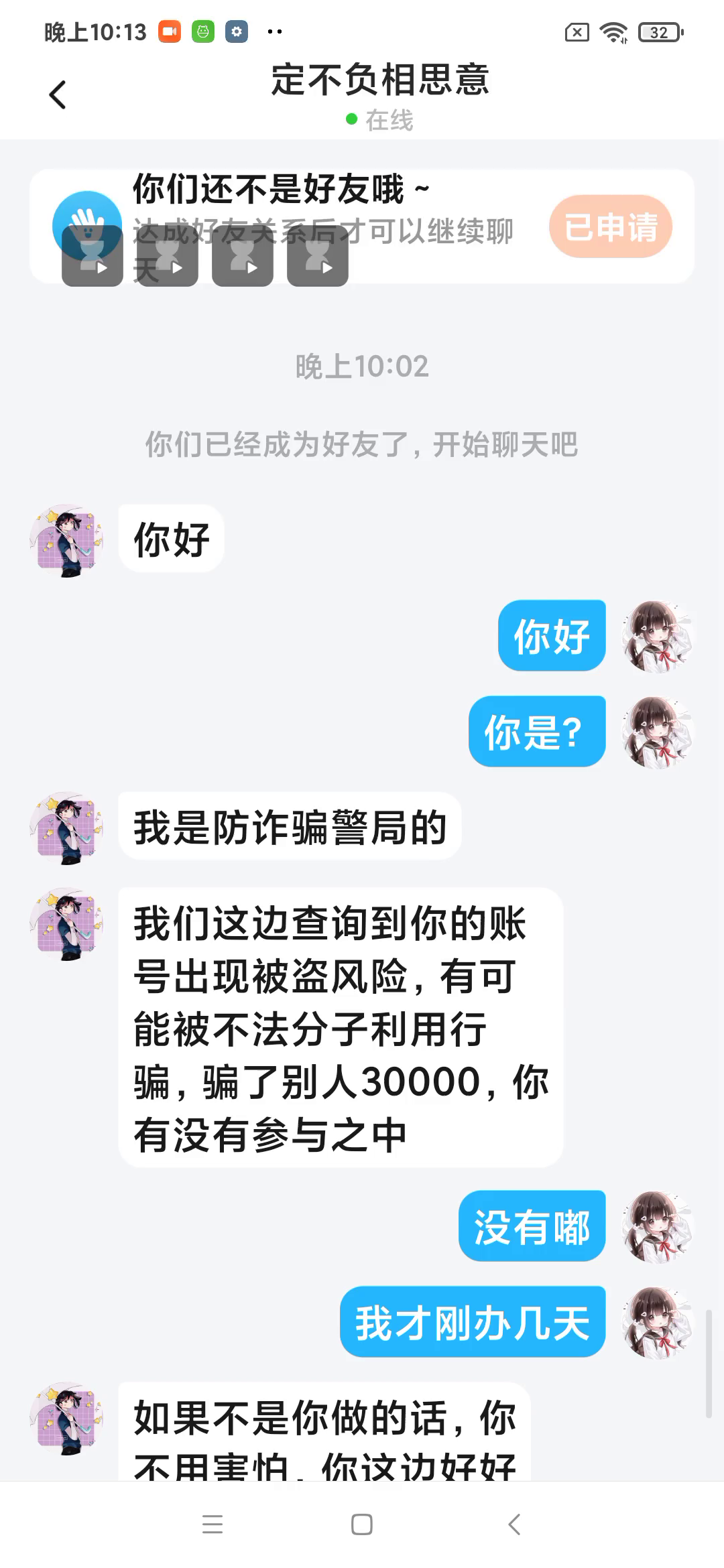Go to the system home screen
The image size is (724, 1568).
click(x=362, y=1524)
